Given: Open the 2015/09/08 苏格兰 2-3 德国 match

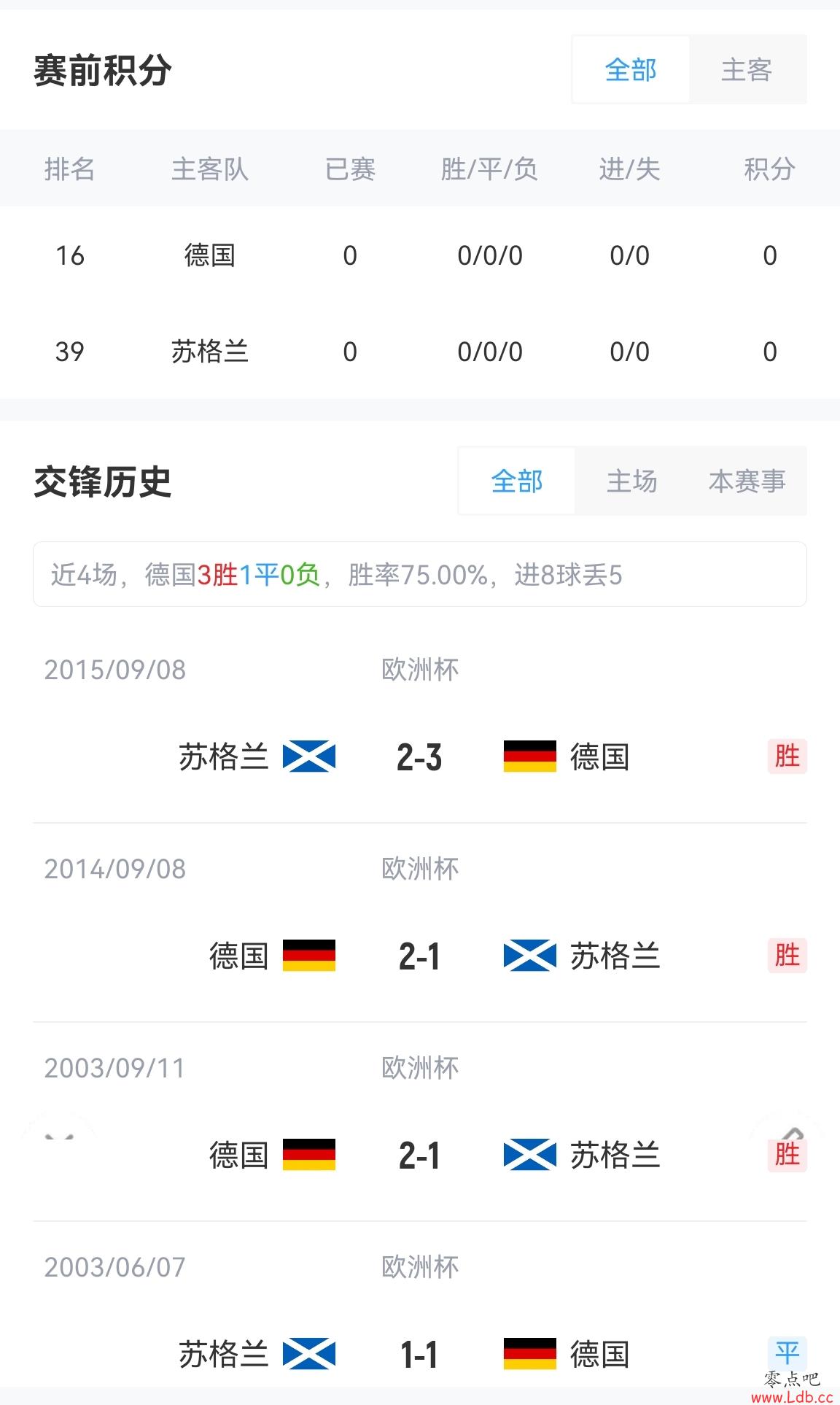Looking at the screenshot, I should click(419, 756).
